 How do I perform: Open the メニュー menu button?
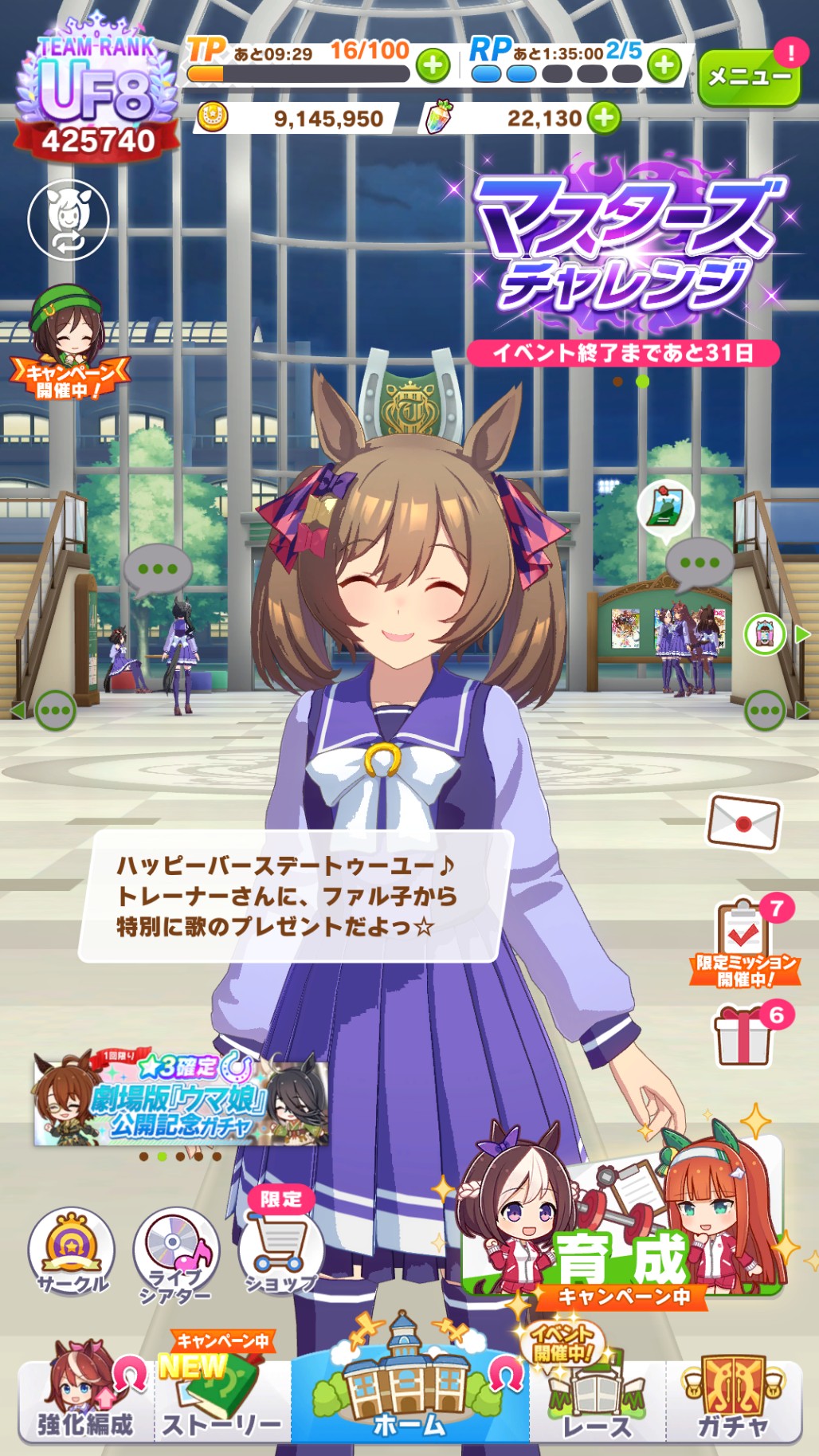tap(749, 77)
